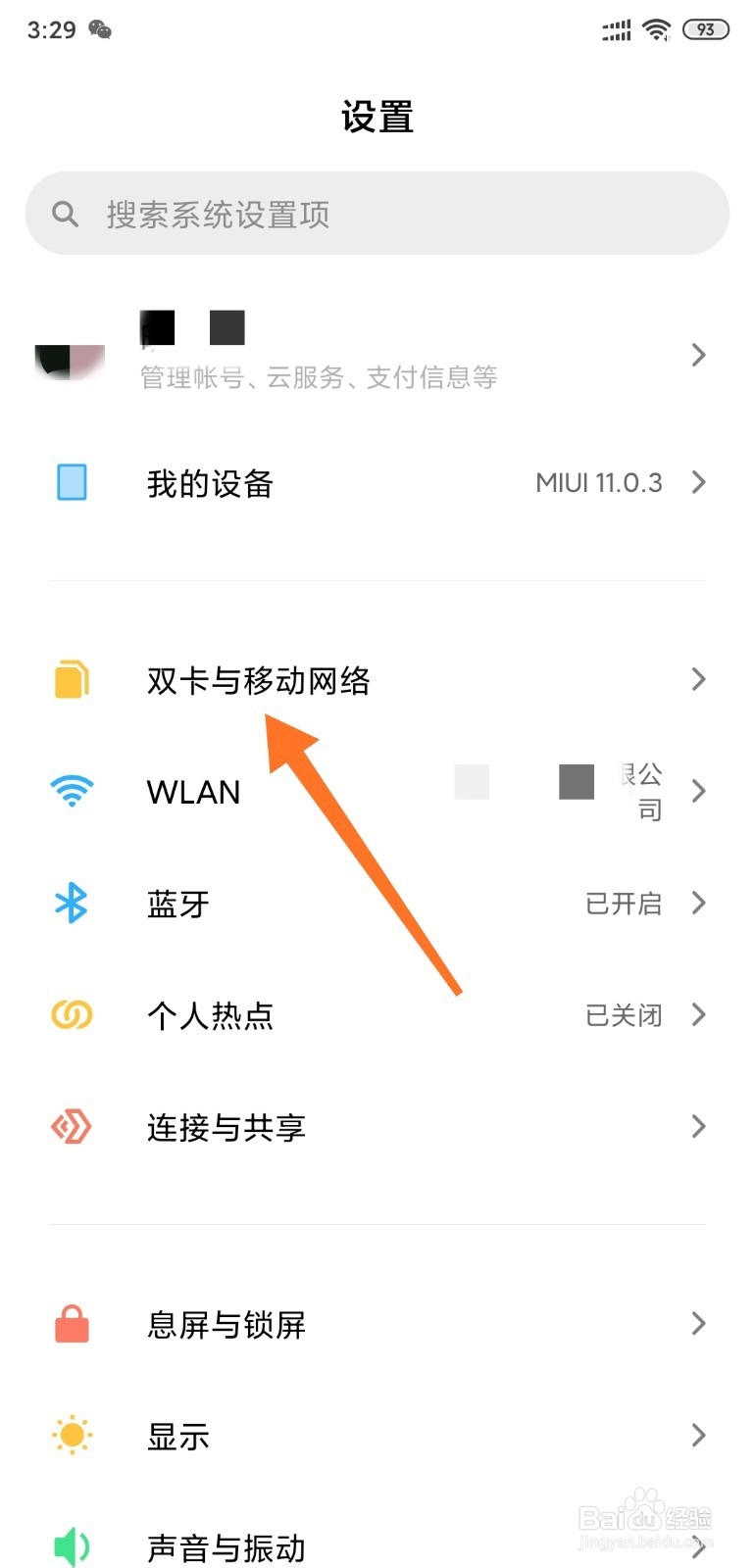The height and width of the screenshot is (1568, 755).
Task: Select the 显示 display brightness icon
Action: tap(70, 1436)
